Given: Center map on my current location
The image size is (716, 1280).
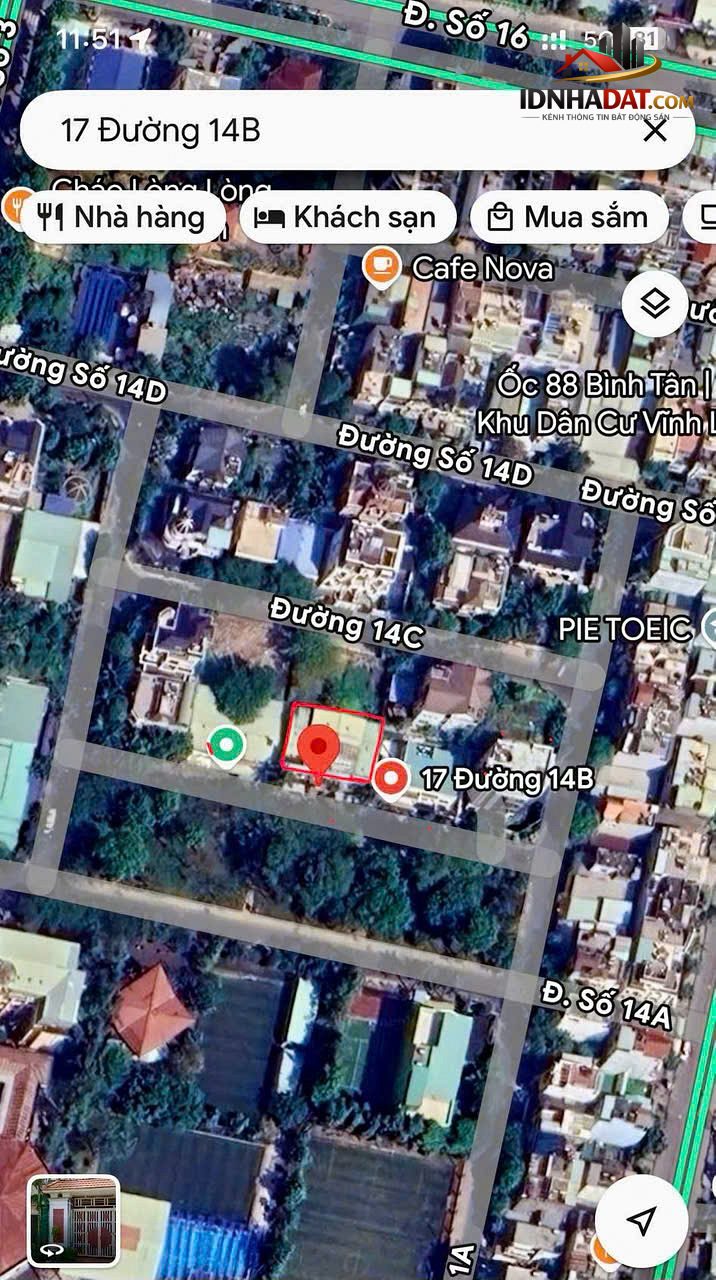Looking at the screenshot, I should (x=642, y=1220).
